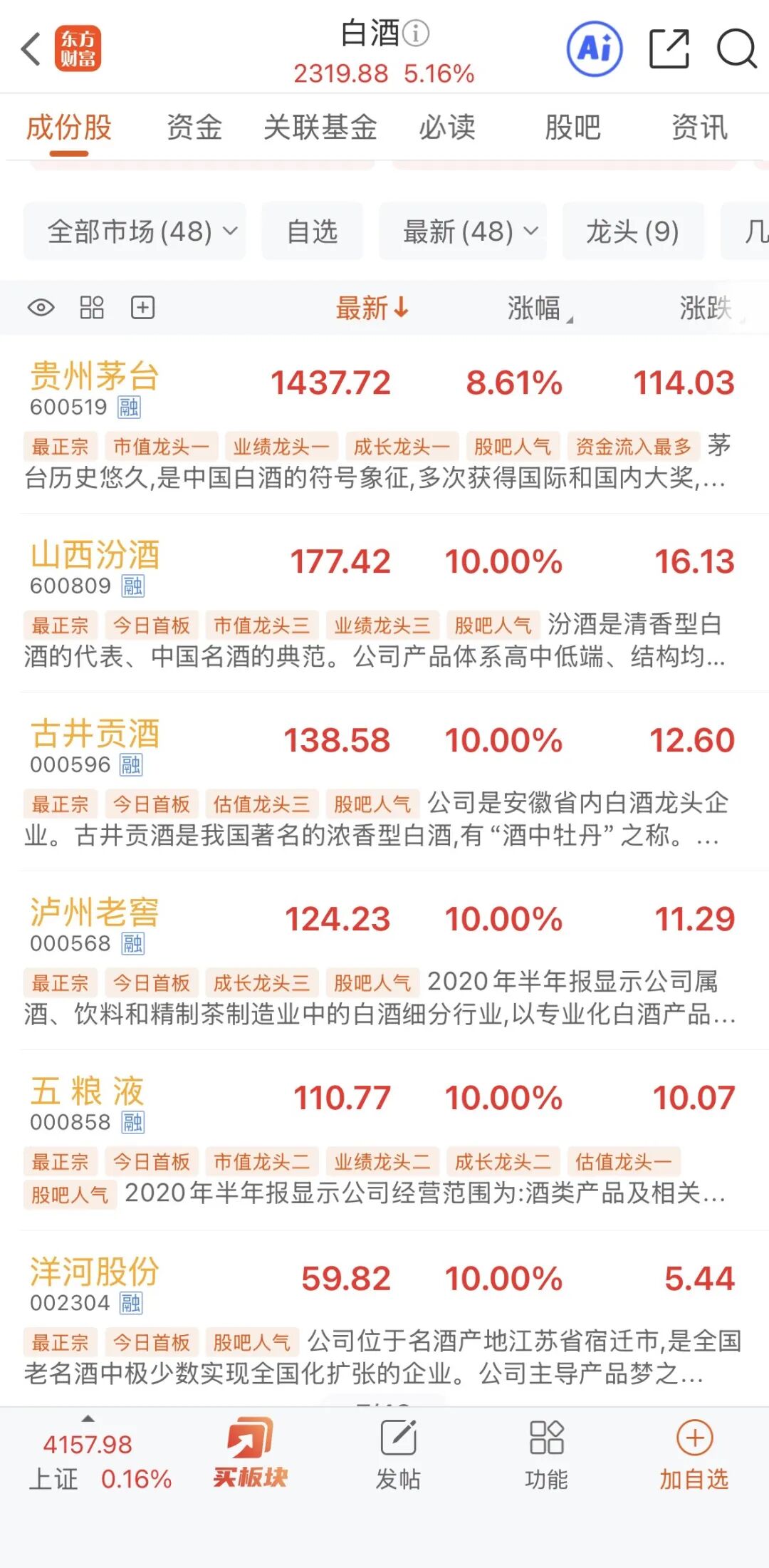Screen dimensions: 769x1568
Task: Tap 自选 to view watchlist
Action: [311, 231]
